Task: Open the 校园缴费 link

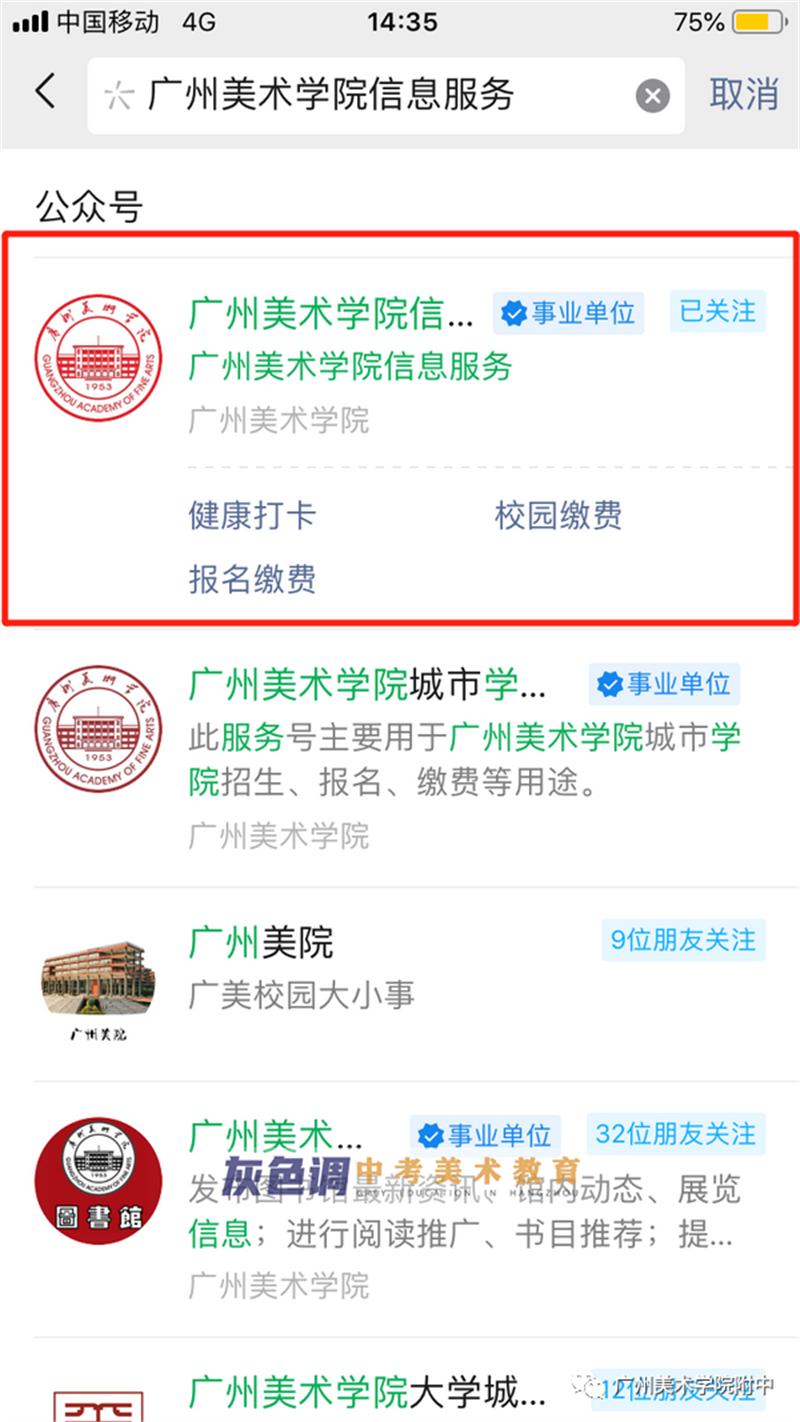Action: (x=558, y=516)
